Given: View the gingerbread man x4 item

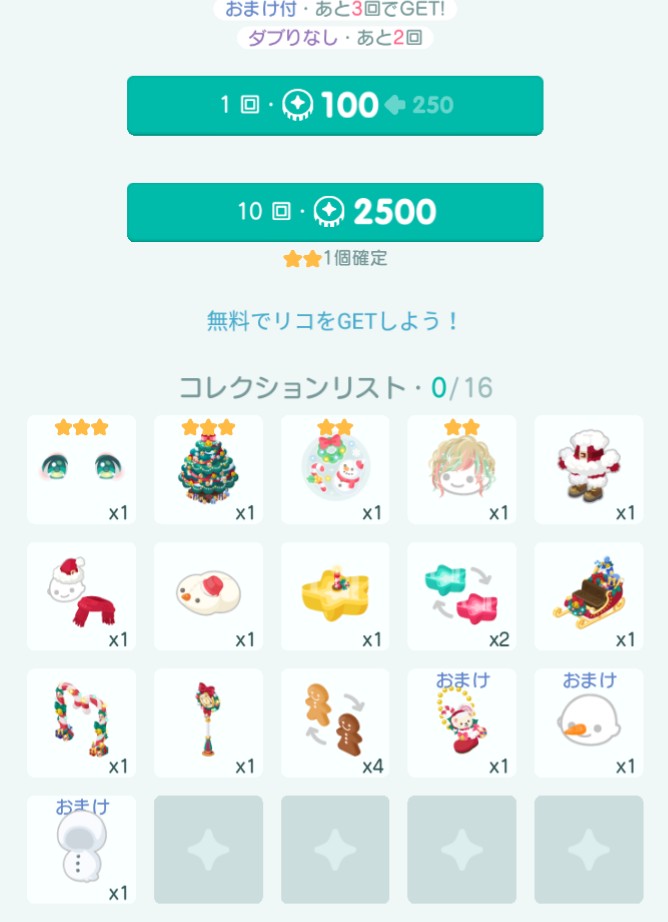Looking at the screenshot, I should click(x=335, y=724).
